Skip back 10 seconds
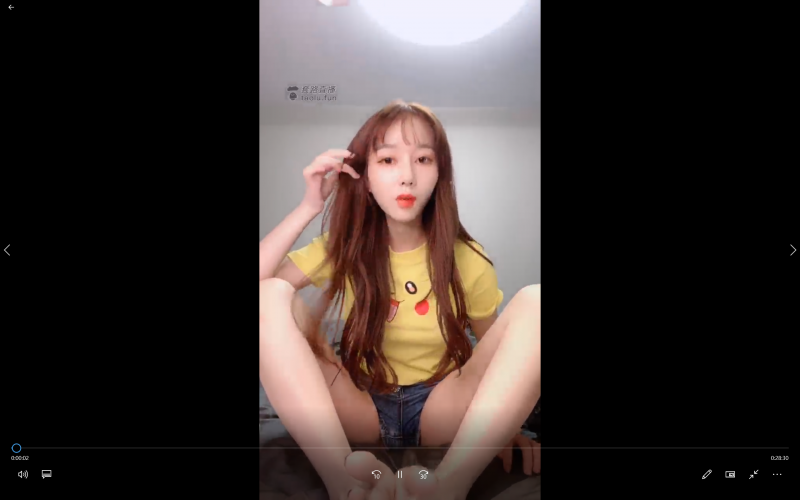 [376, 474]
